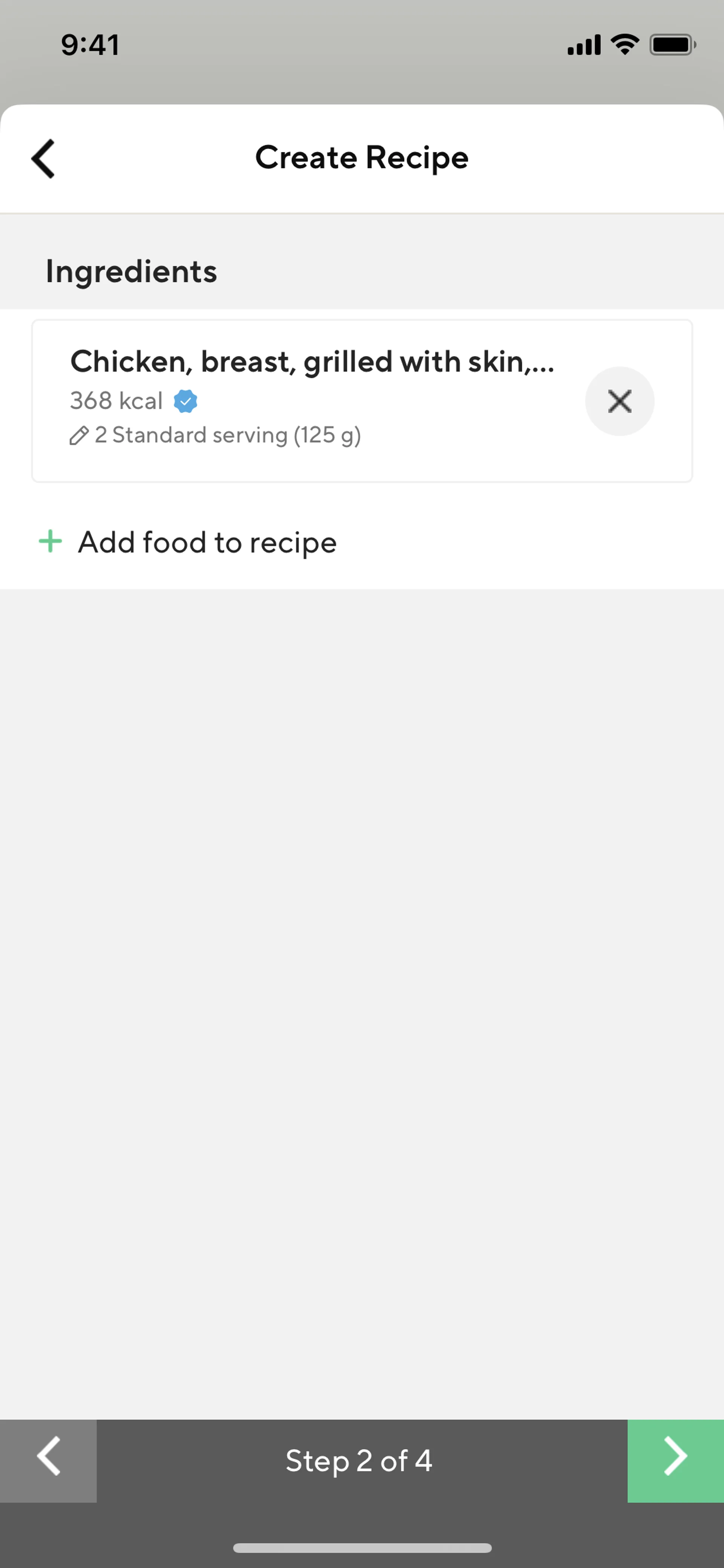Edit the 2 Standard serving amount

click(215, 435)
